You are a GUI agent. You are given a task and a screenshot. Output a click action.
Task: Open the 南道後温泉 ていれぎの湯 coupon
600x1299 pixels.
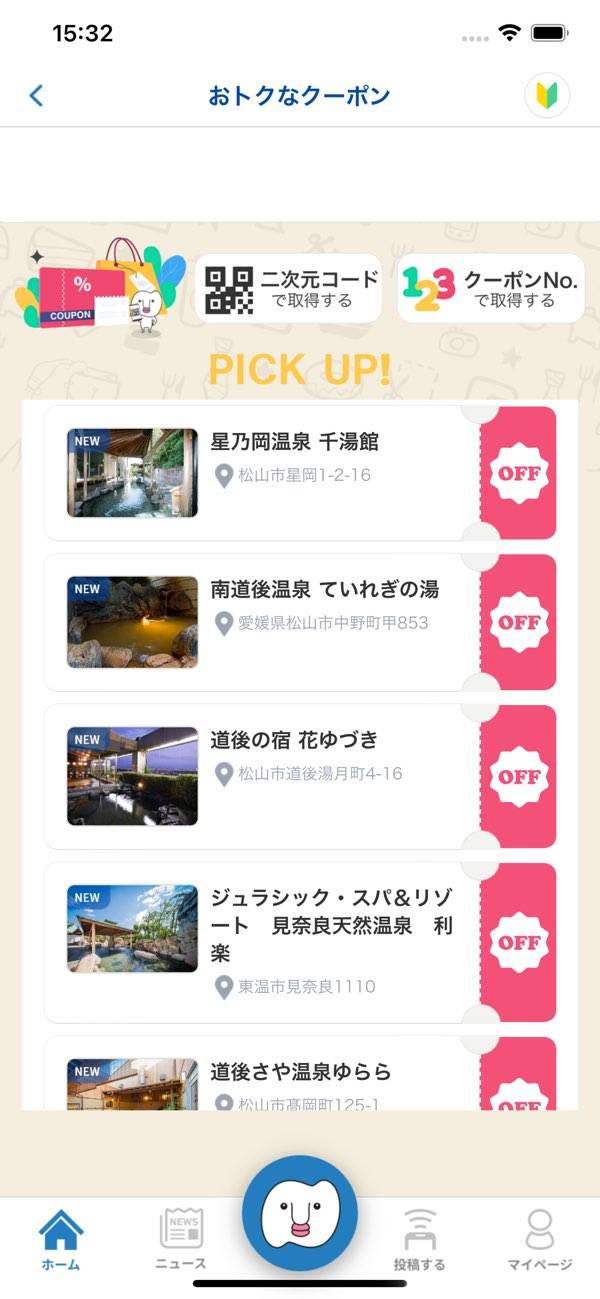pyautogui.click(x=300, y=622)
